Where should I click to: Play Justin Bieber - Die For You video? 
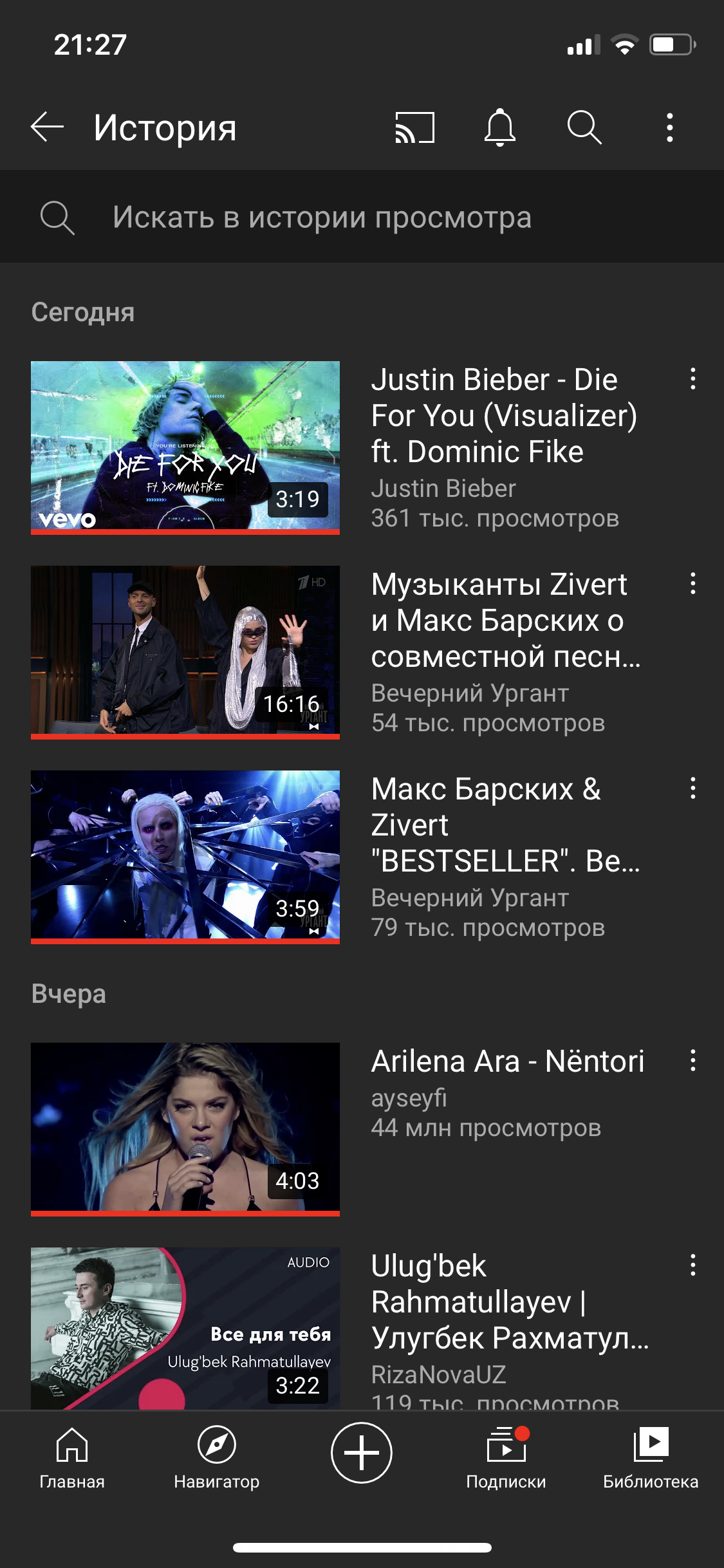185,447
